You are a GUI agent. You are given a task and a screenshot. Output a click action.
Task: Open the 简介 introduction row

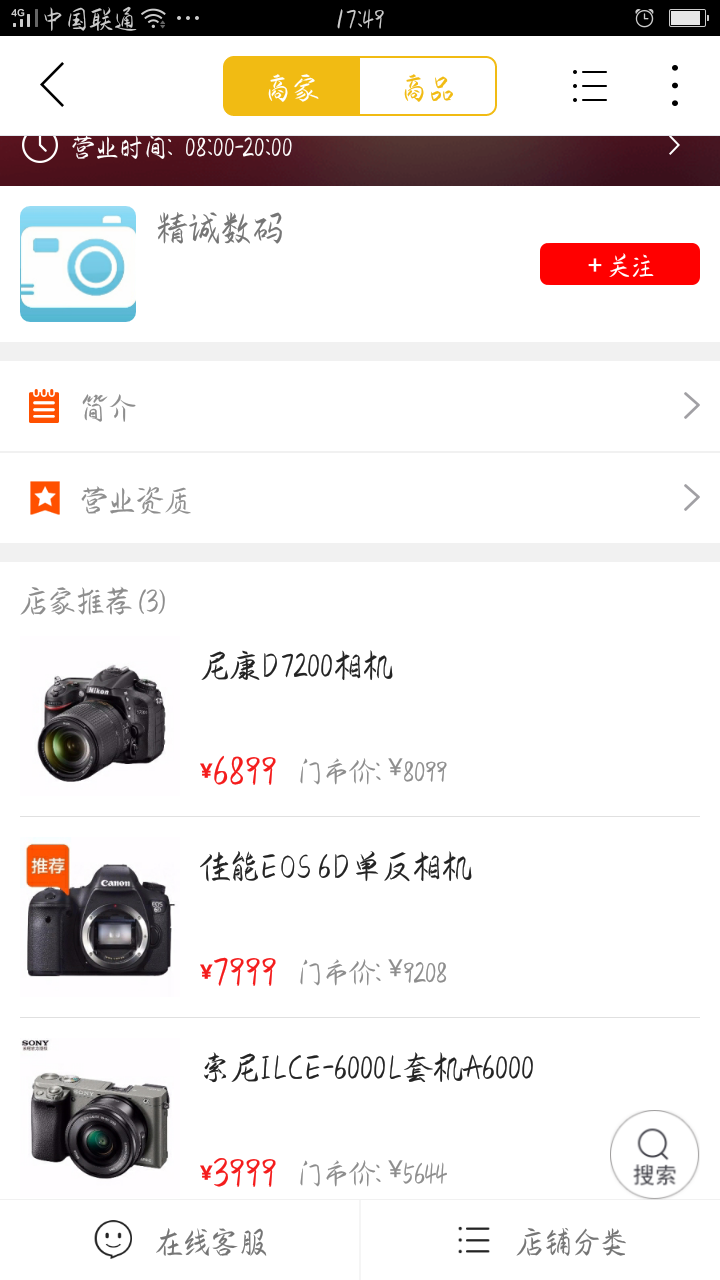[360, 407]
